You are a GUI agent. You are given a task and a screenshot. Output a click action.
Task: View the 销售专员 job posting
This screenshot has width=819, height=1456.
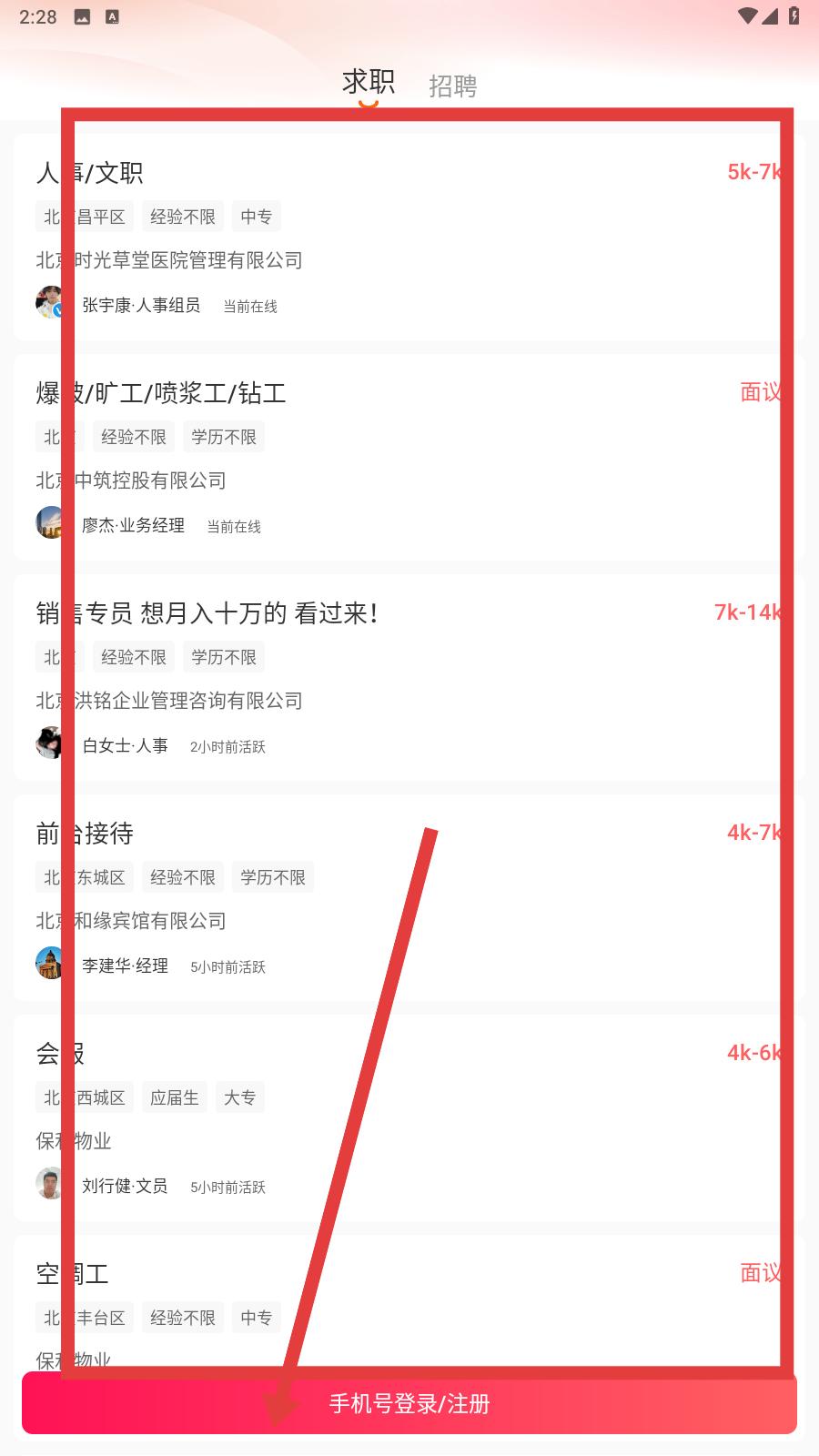pos(409,677)
